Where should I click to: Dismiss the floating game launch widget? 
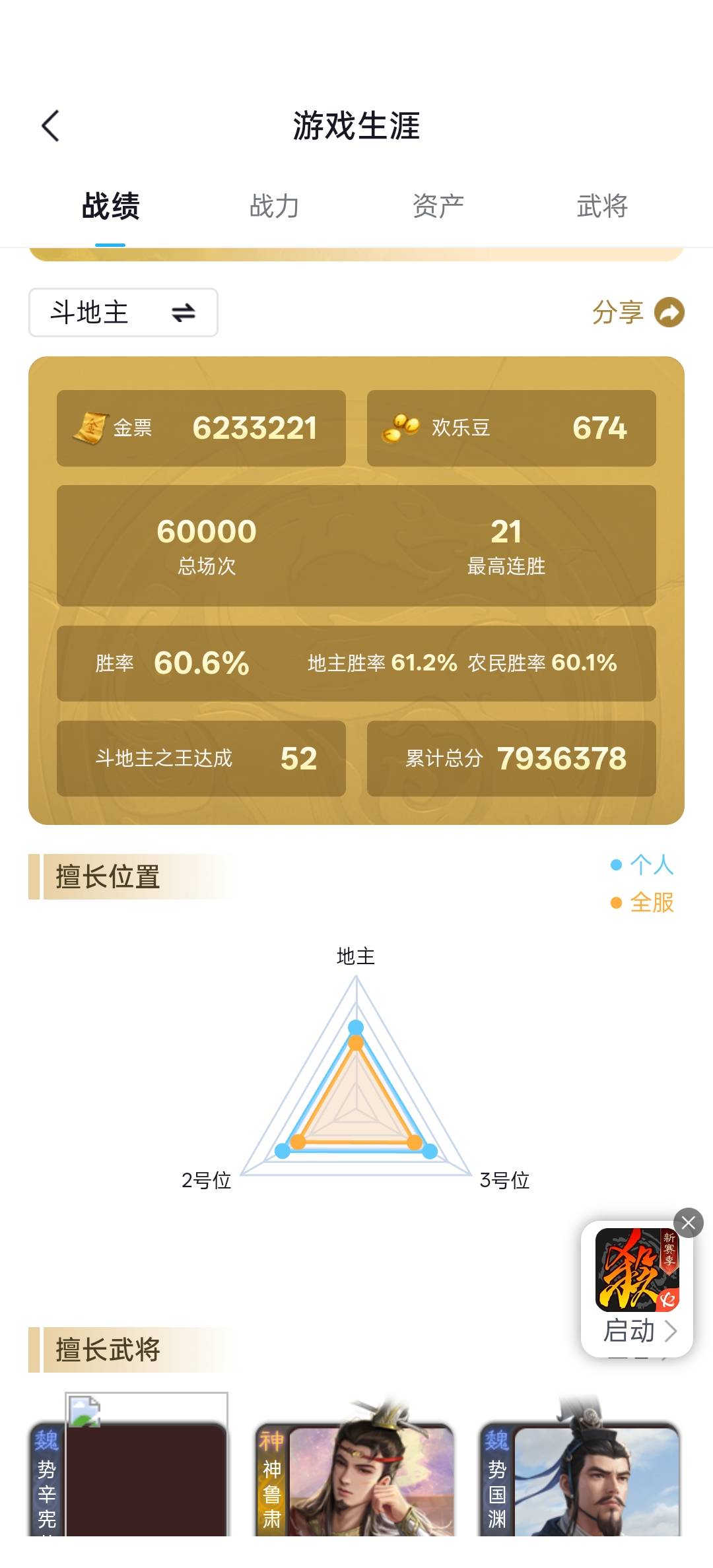(x=688, y=1223)
